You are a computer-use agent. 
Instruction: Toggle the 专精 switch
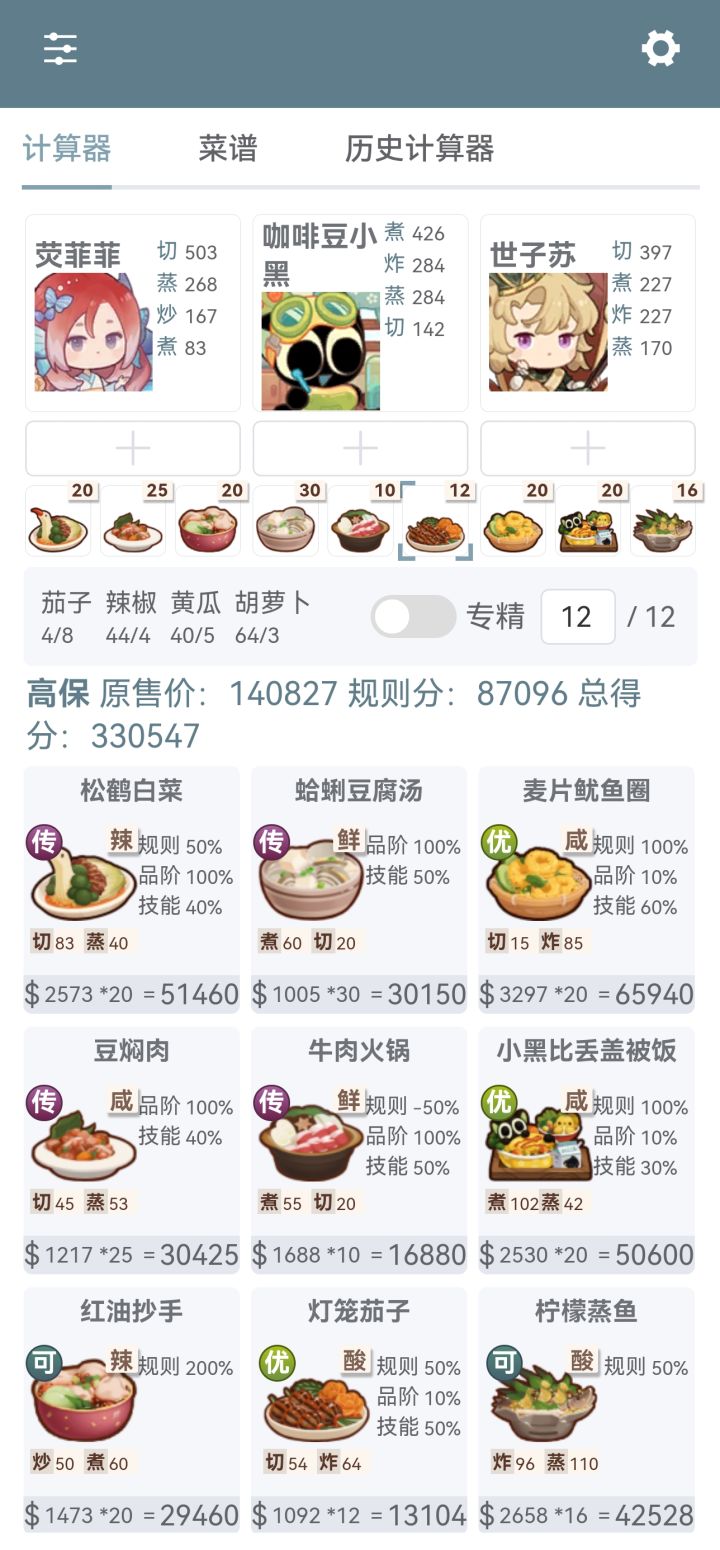(x=414, y=616)
